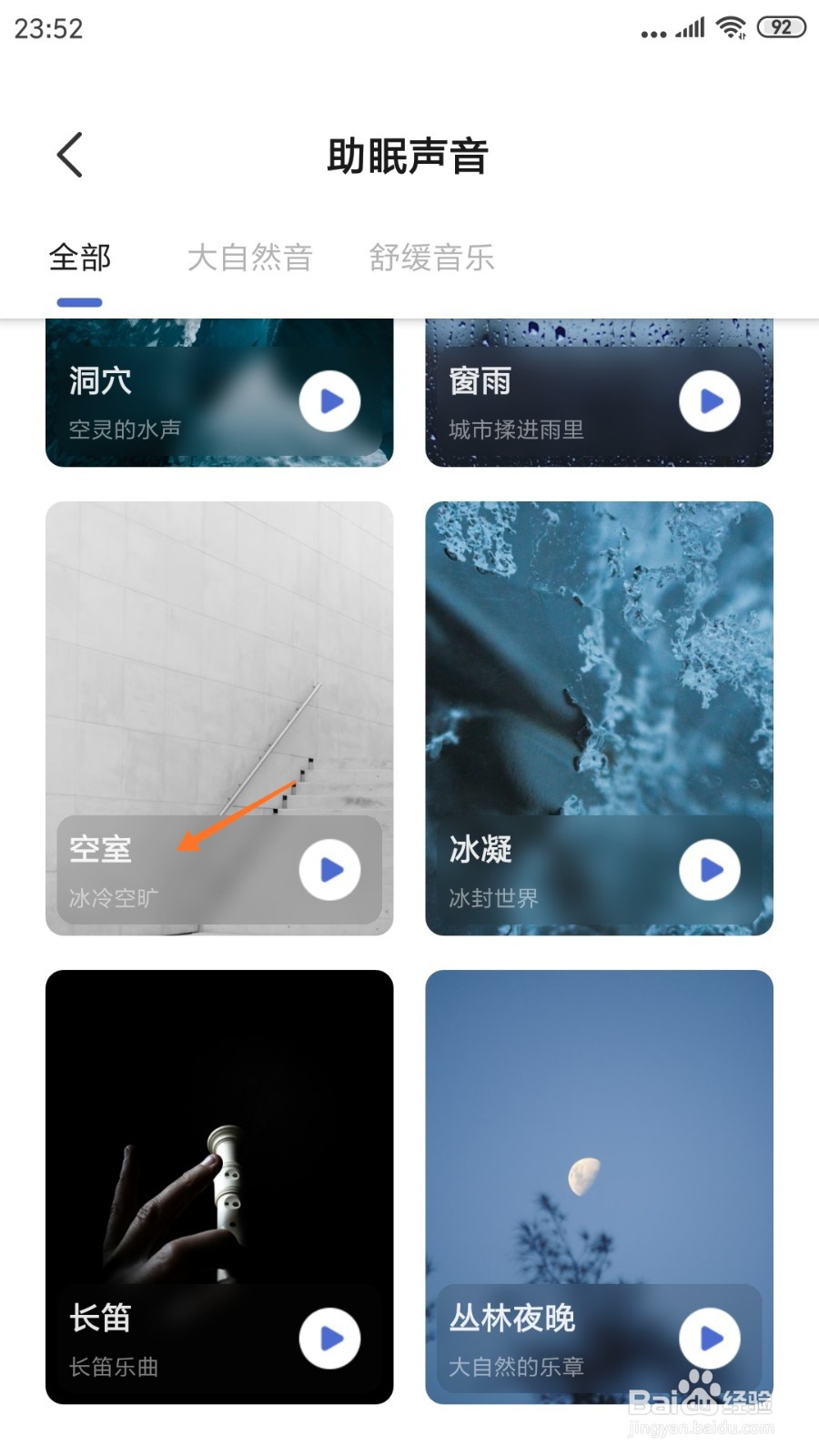Image resolution: width=819 pixels, height=1456 pixels.
Task: Select the 全部 tab
Action: 80,258
